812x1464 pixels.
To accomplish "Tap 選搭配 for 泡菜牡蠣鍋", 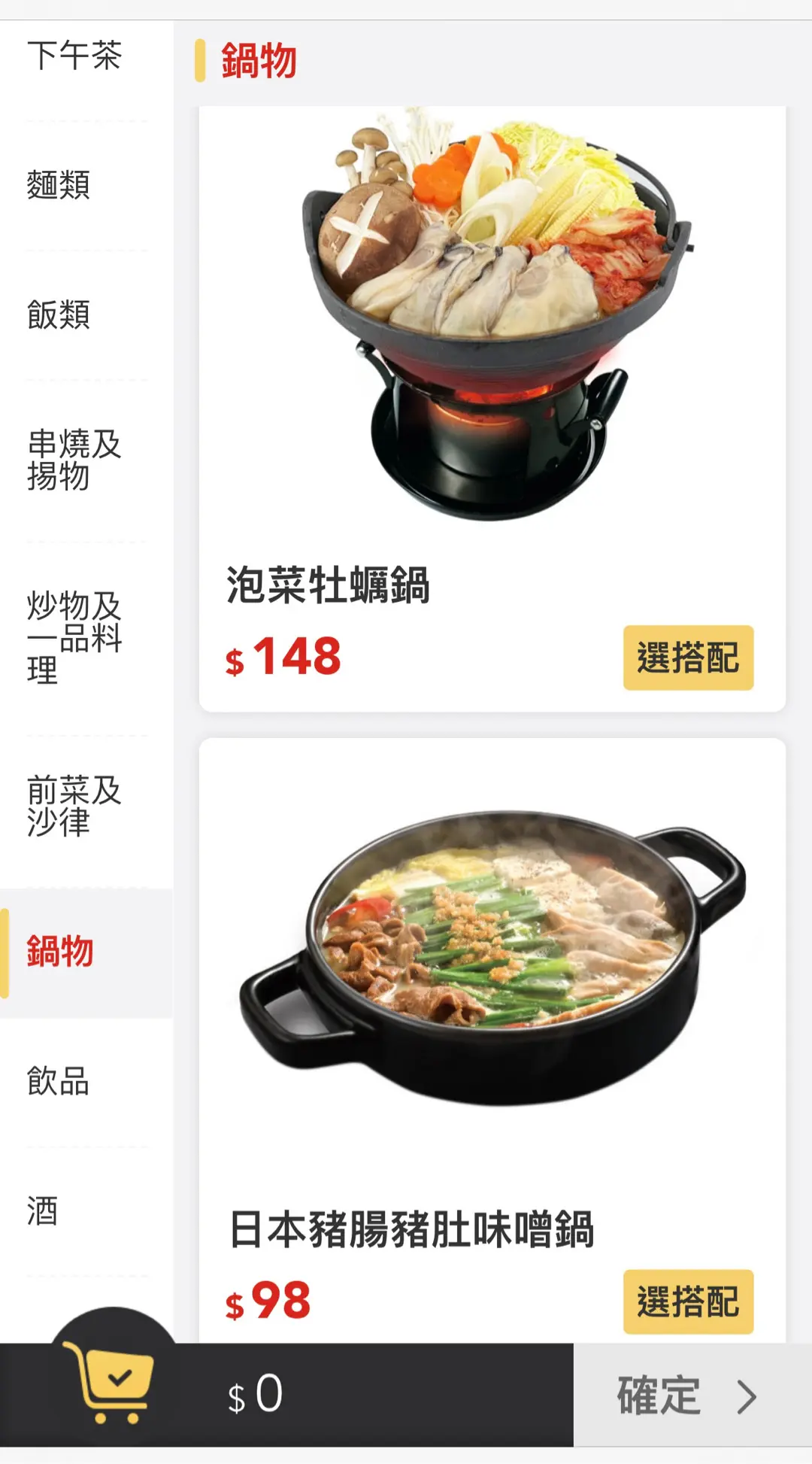I will point(688,658).
